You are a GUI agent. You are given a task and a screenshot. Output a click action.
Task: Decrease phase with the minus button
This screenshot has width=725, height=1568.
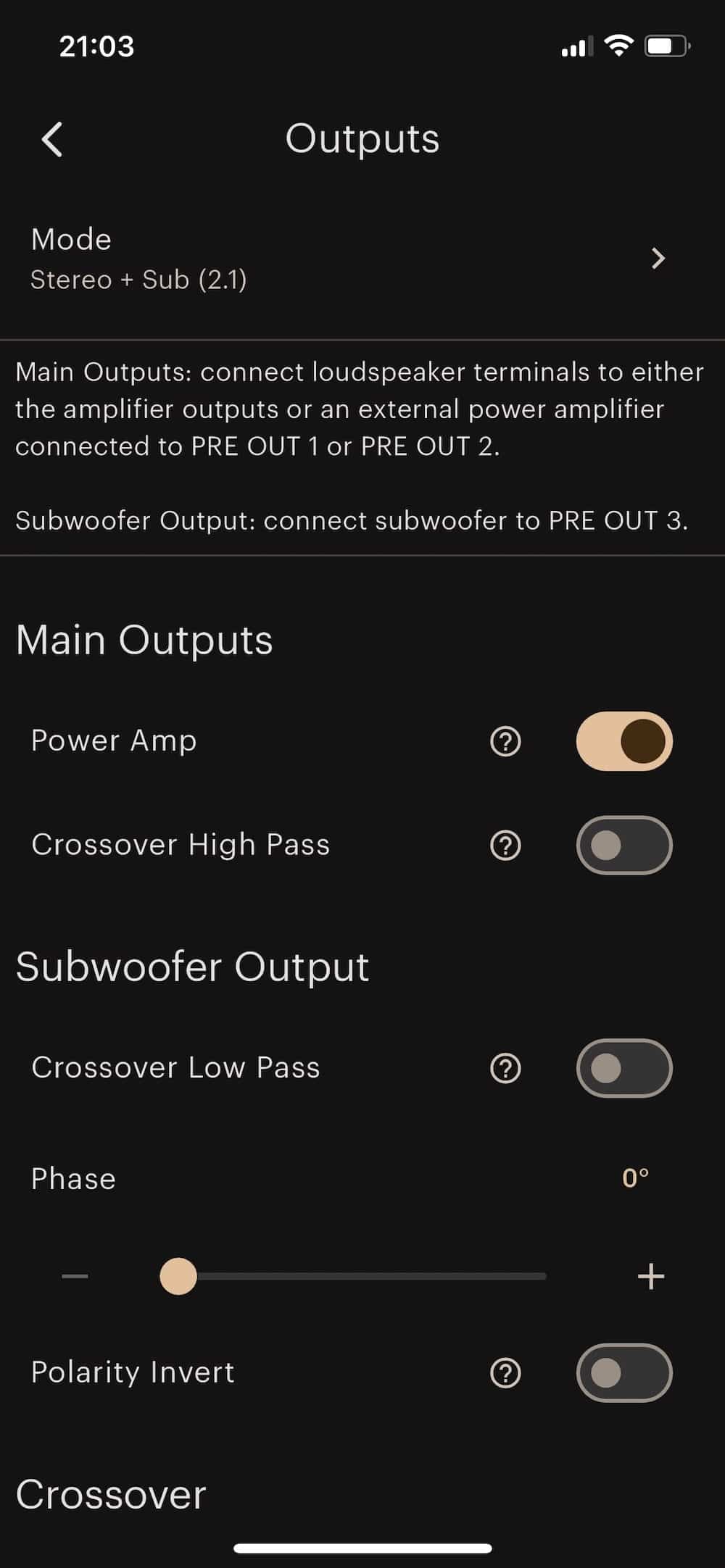(75, 1276)
